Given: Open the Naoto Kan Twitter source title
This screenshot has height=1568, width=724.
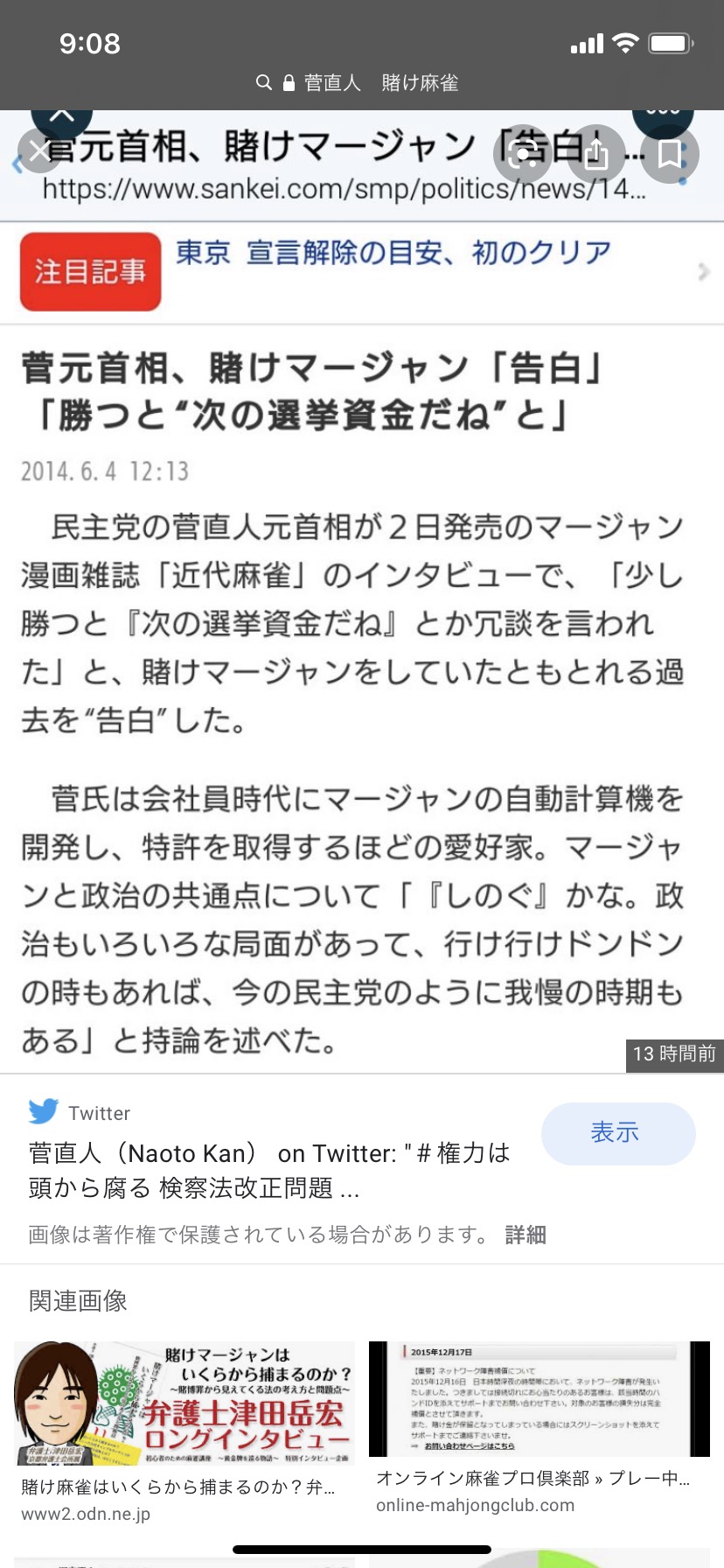Looking at the screenshot, I should pyautogui.click(x=269, y=1170).
